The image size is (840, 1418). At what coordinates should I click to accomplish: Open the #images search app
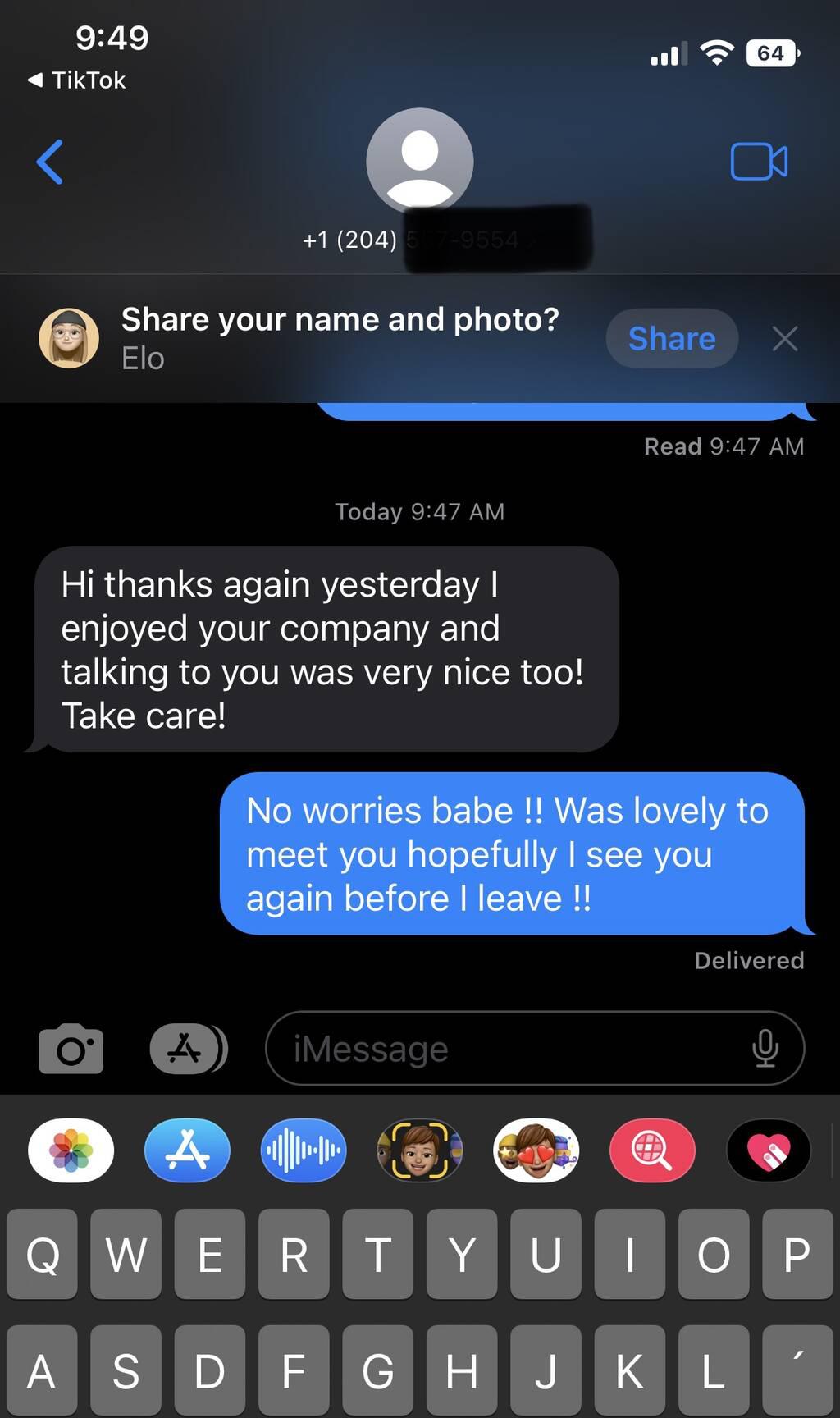point(652,1150)
